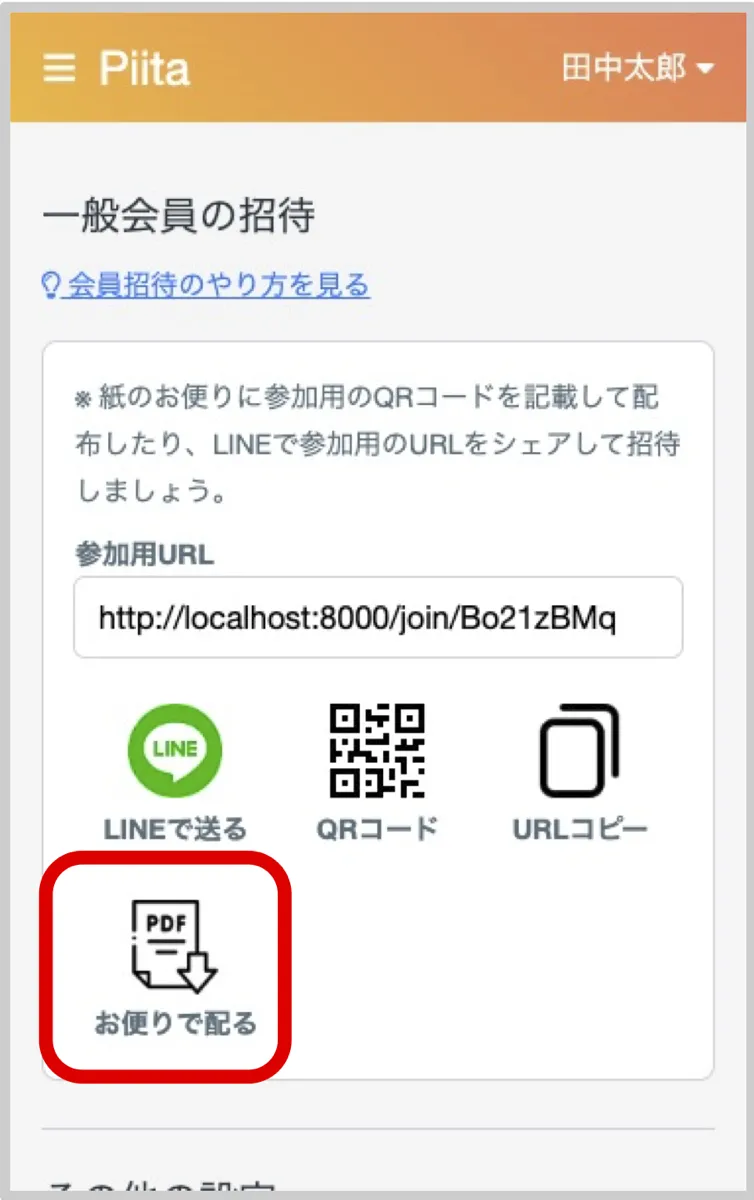Select the 参加用URL text field
Screen dimensions: 754x1200
(x=378, y=617)
